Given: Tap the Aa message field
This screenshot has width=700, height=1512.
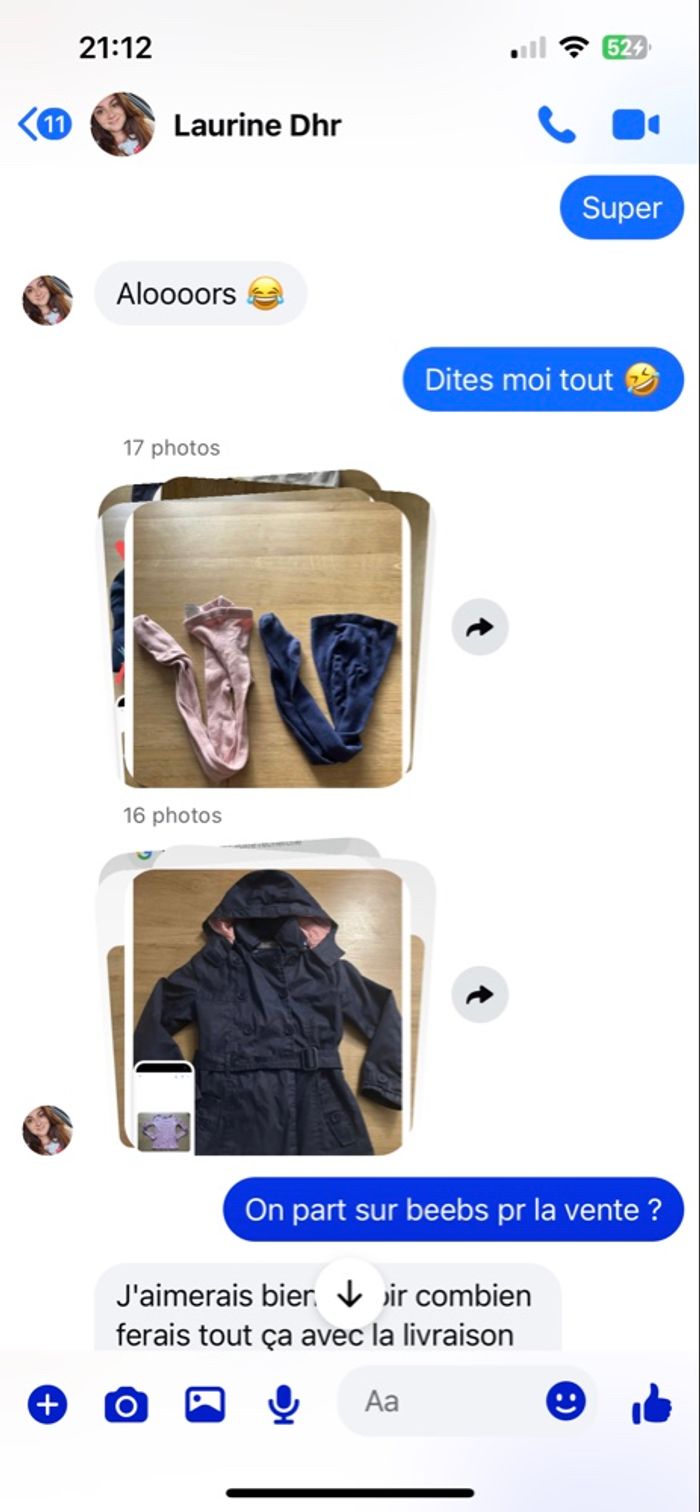Looking at the screenshot, I should coord(440,1402).
